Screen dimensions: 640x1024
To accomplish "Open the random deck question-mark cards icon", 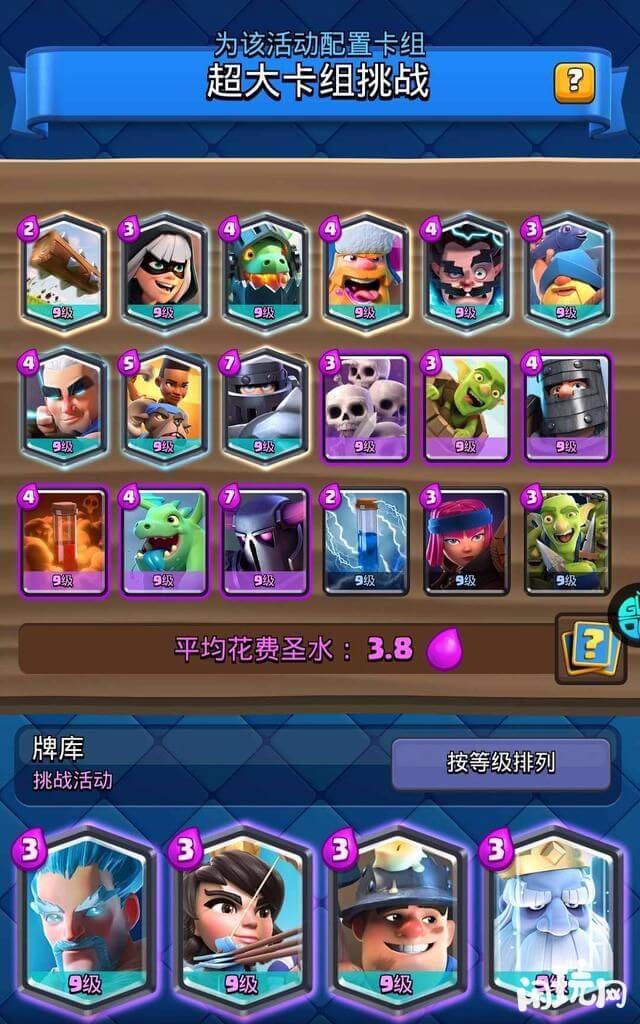I will [x=588, y=650].
